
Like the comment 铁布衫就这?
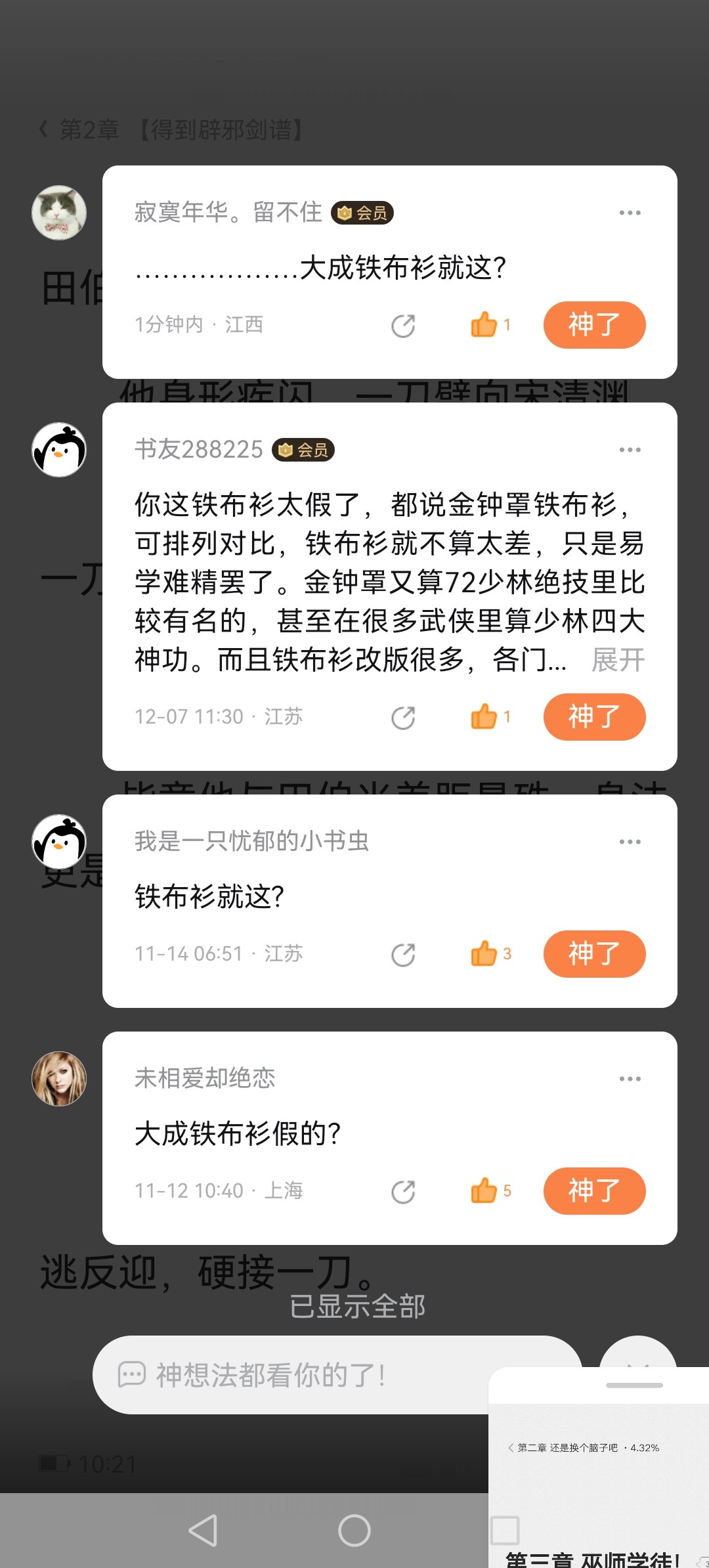pos(484,953)
